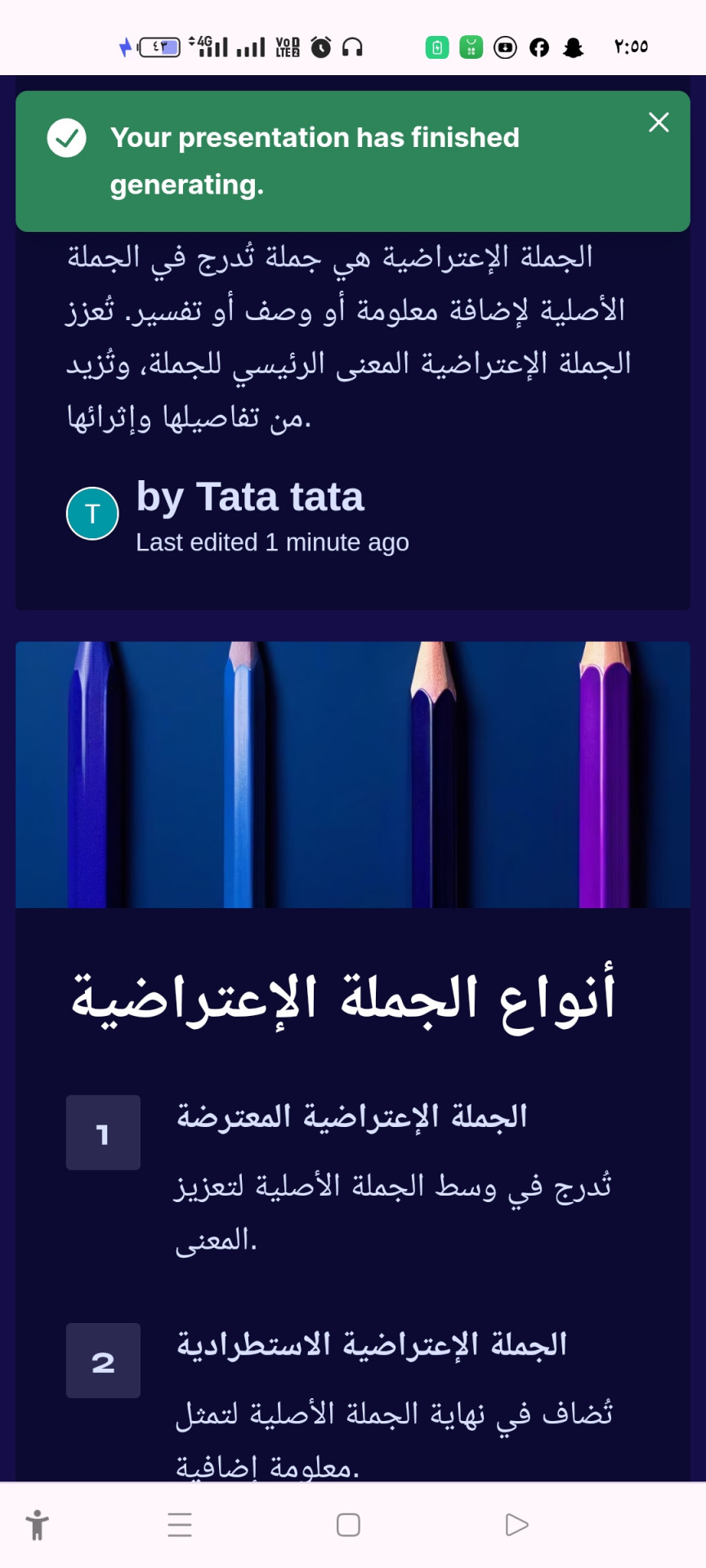Viewport: 706px width, 1568px height.
Task: Dismiss the presentation finished notification
Action: tap(659, 122)
